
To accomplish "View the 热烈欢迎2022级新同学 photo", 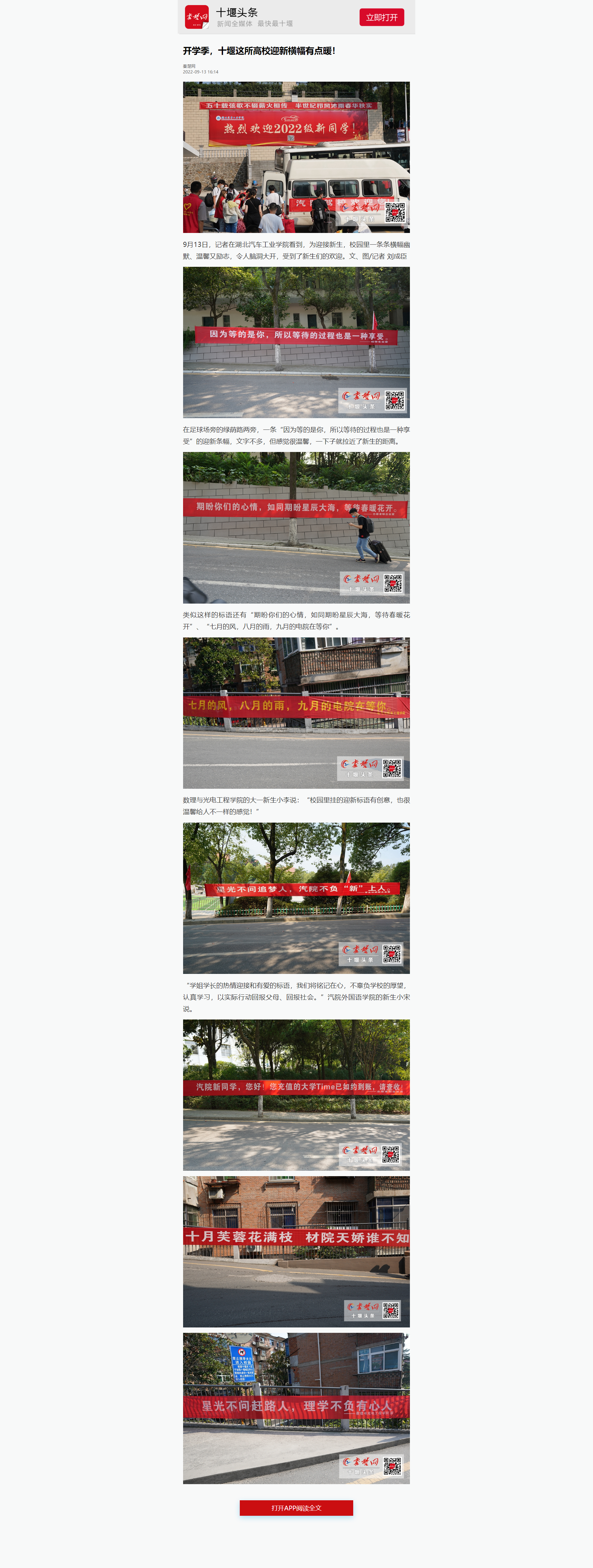I will pos(296,157).
